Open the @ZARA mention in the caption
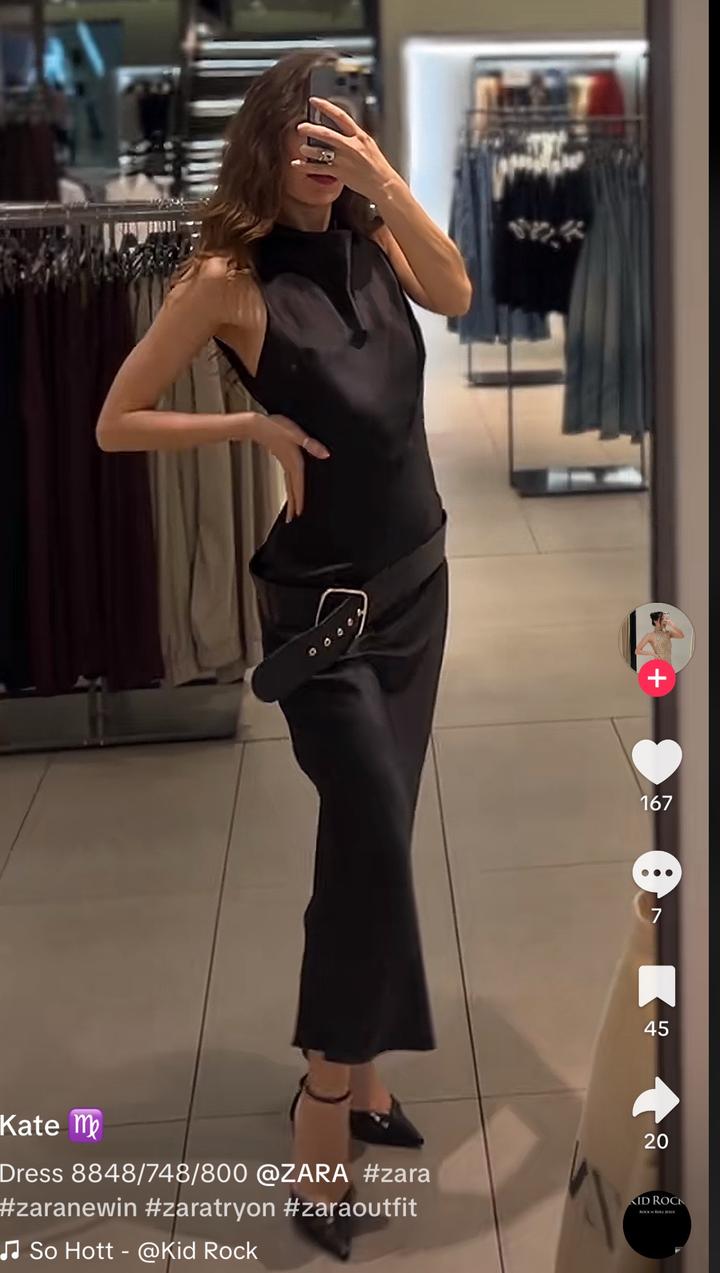 pos(302,1173)
